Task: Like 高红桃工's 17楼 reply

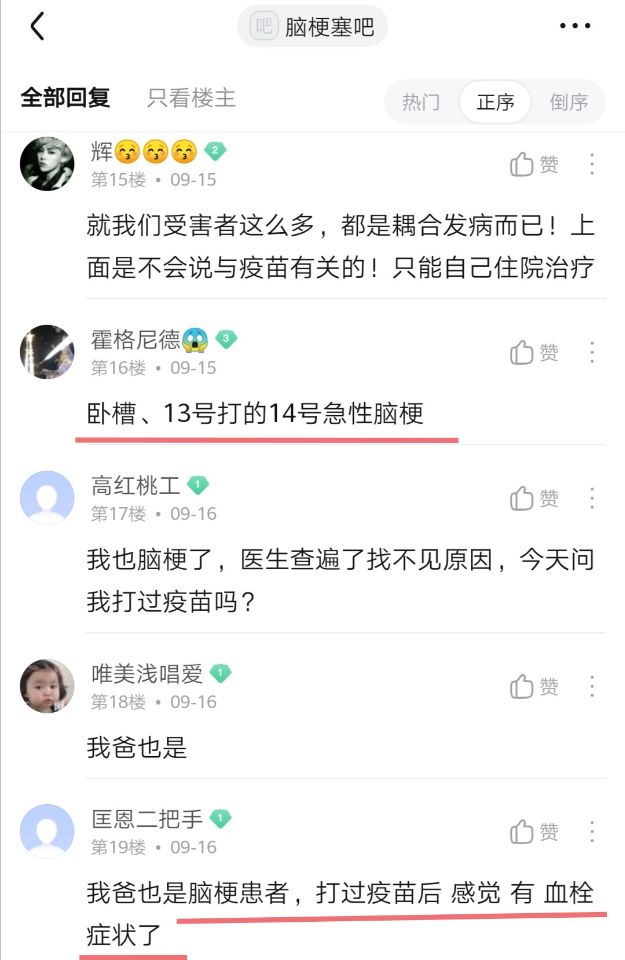Action: point(534,498)
